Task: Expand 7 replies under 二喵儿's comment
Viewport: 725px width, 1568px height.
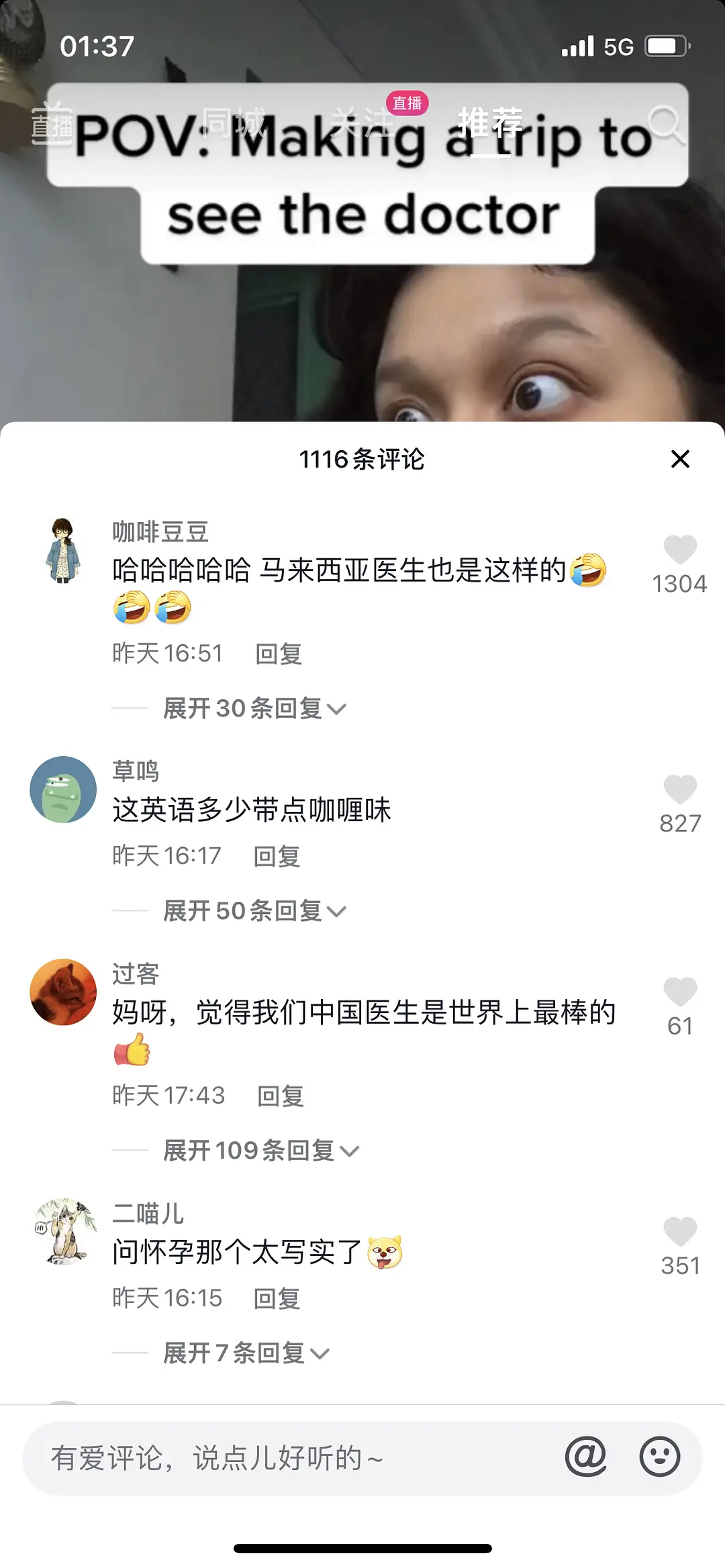Action: click(246, 1353)
